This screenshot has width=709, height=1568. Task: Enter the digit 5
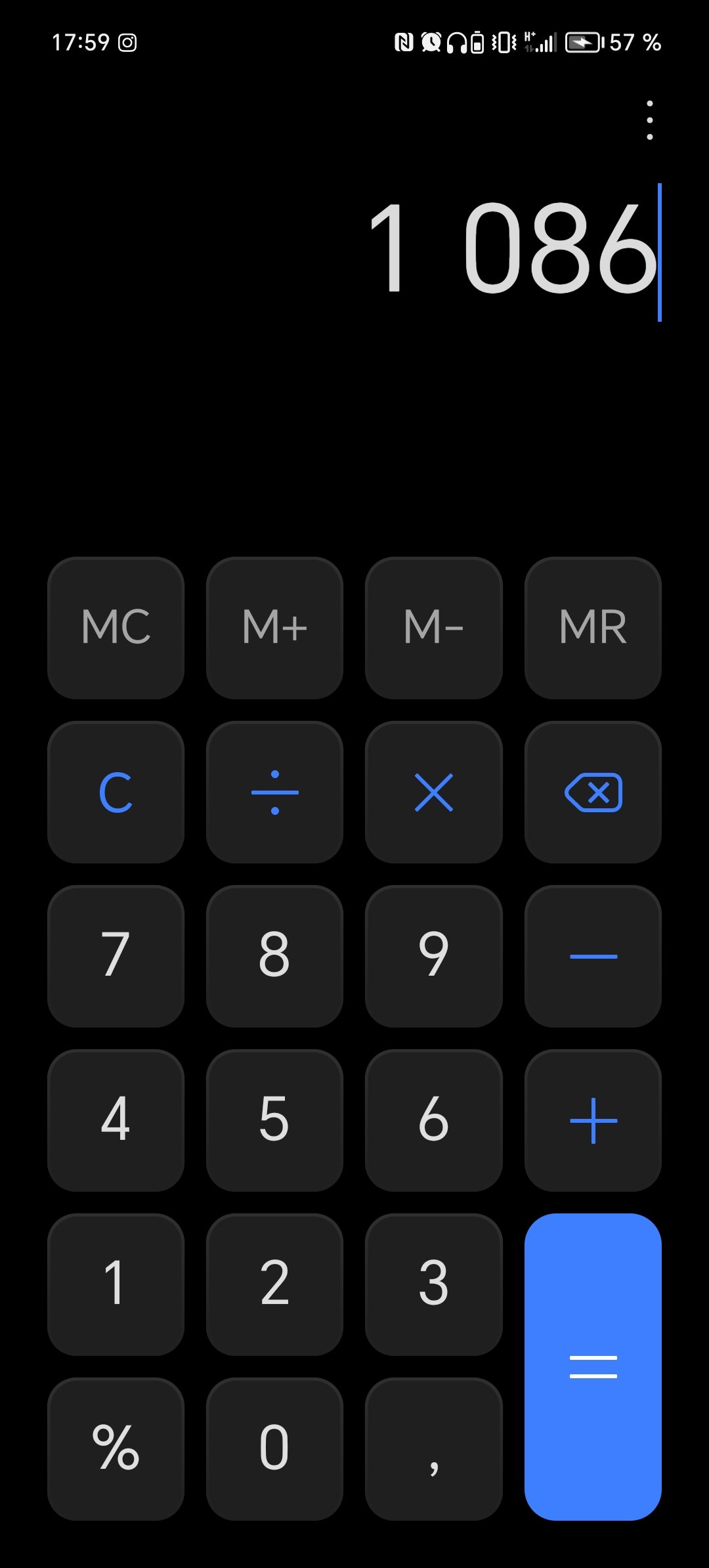(x=274, y=1120)
